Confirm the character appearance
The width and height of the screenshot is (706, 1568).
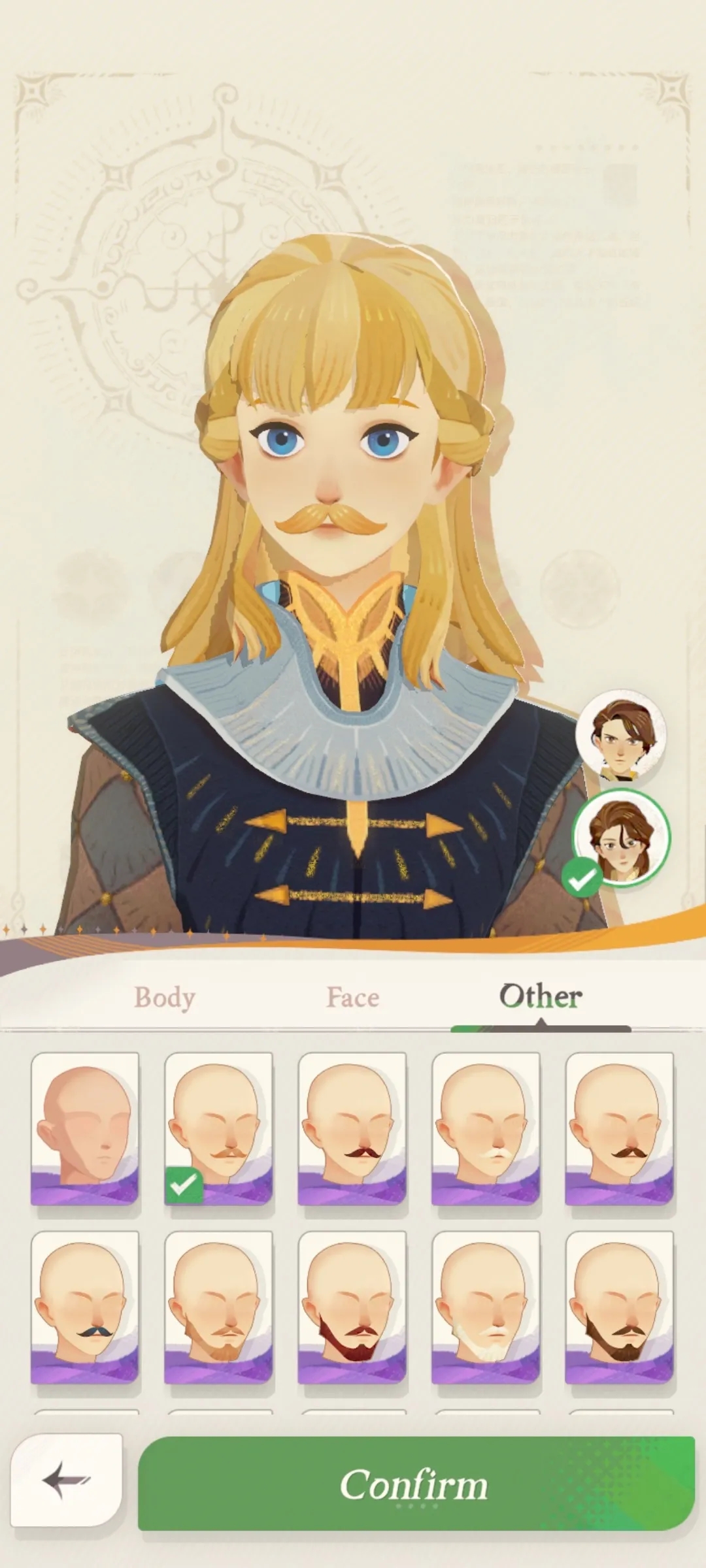point(416,1483)
